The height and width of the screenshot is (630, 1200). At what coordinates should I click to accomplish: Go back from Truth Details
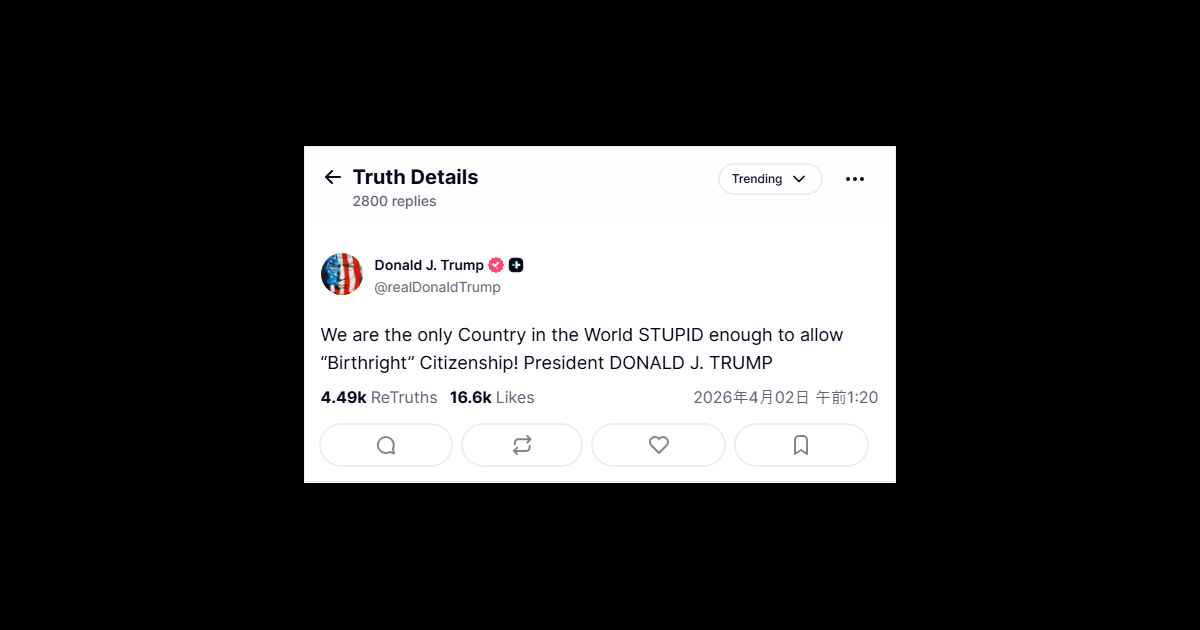(333, 177)
